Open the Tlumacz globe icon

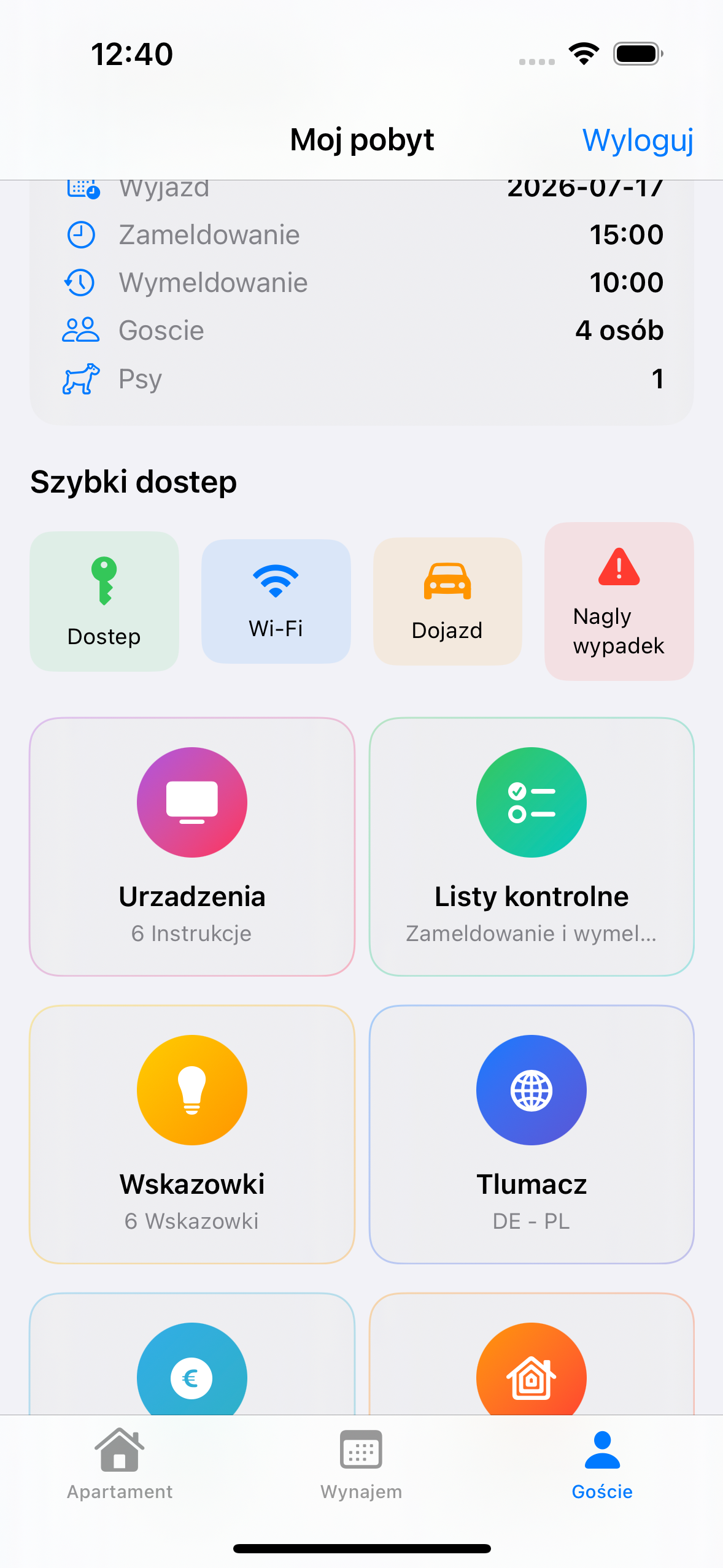pyautogui.click(x=532, y=1090)
